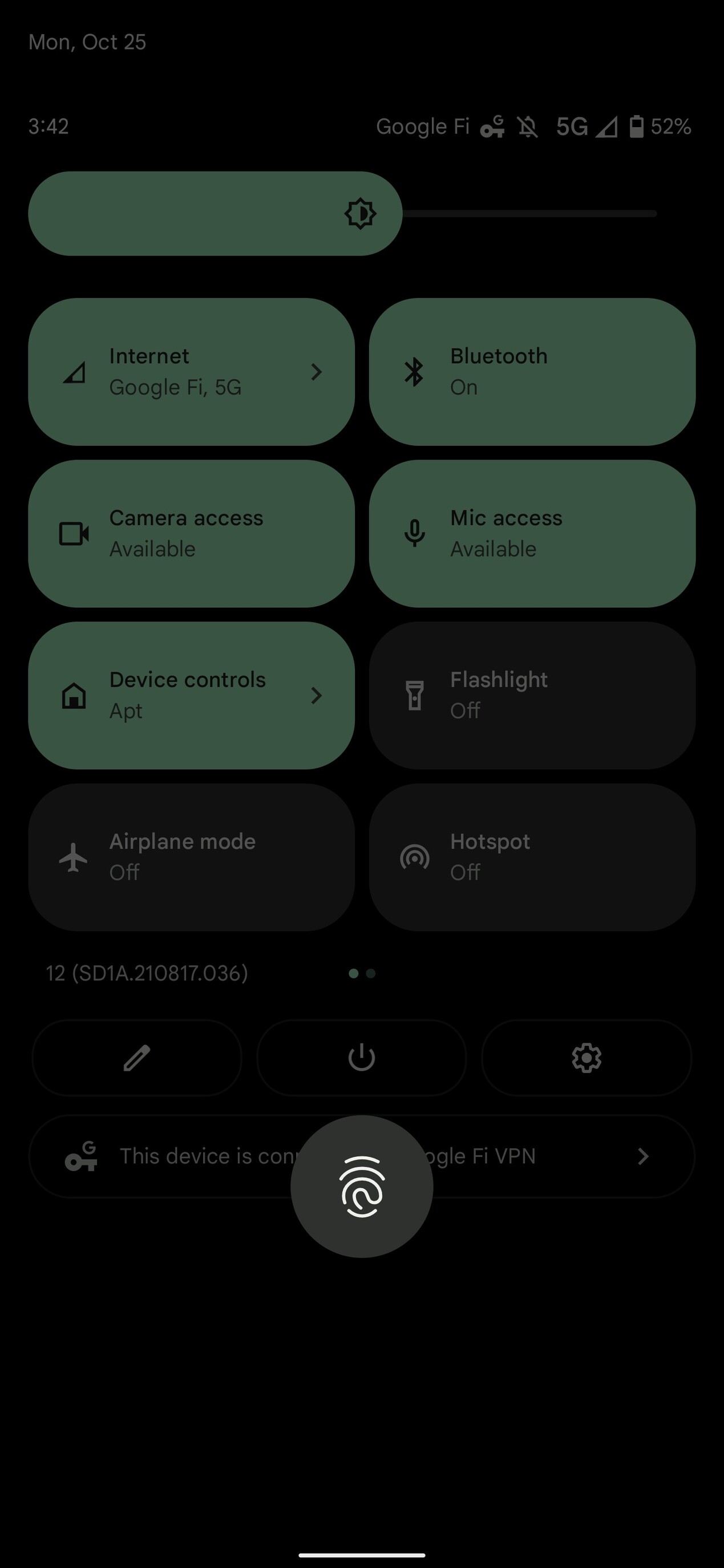Toggle the Mic access tile
This screenshot has width=724, height=1568.
[532, 533]
